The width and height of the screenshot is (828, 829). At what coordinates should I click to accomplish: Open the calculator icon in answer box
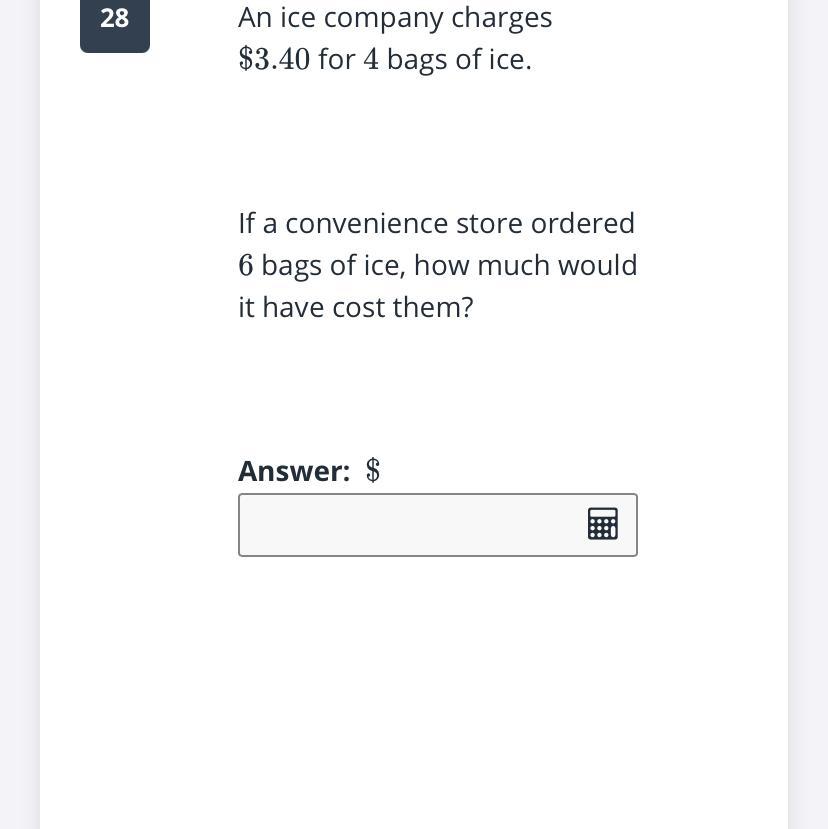pyautogui.click(x=602, y=524)
